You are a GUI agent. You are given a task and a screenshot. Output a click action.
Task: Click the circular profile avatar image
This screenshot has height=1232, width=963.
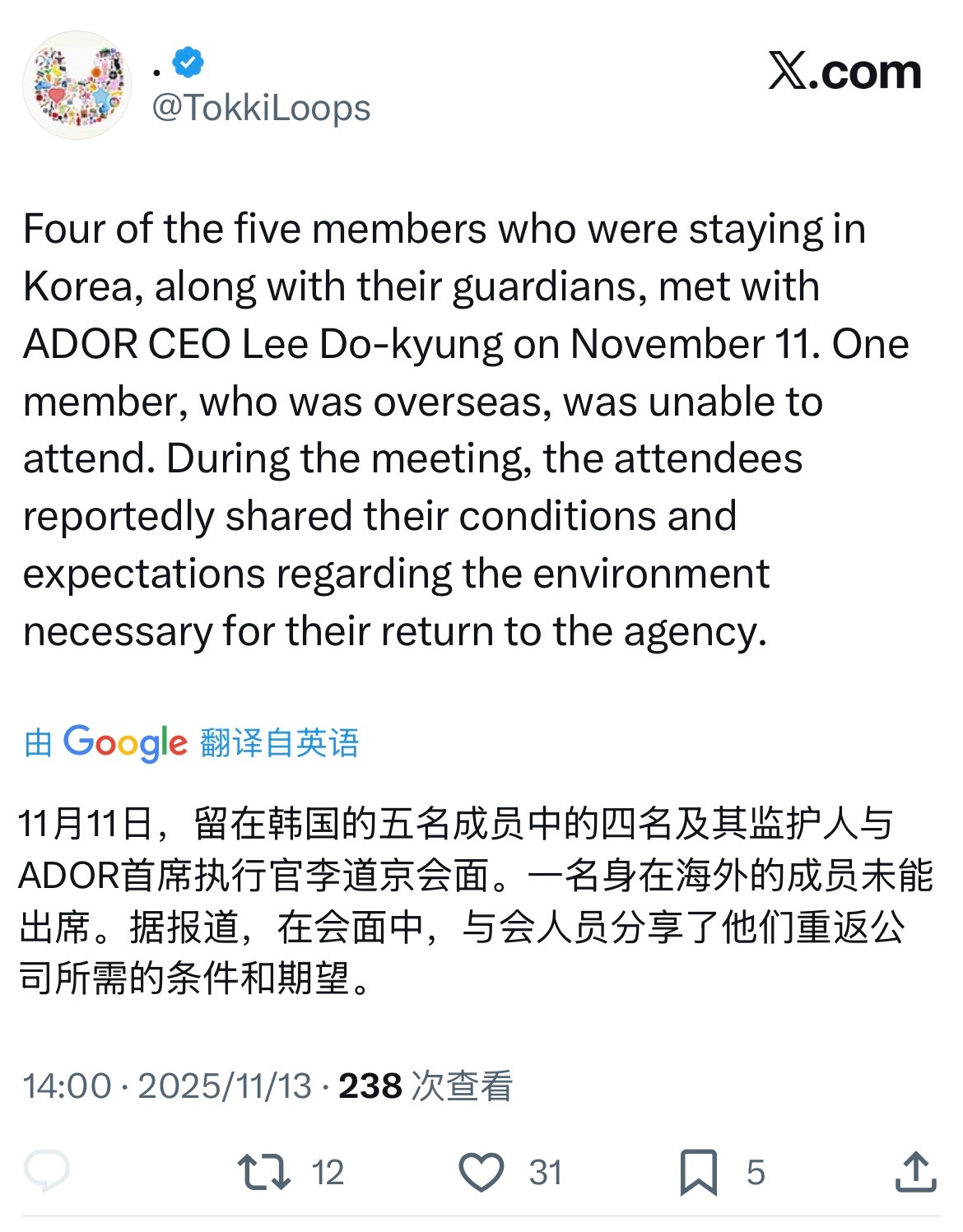click(82, 82)
